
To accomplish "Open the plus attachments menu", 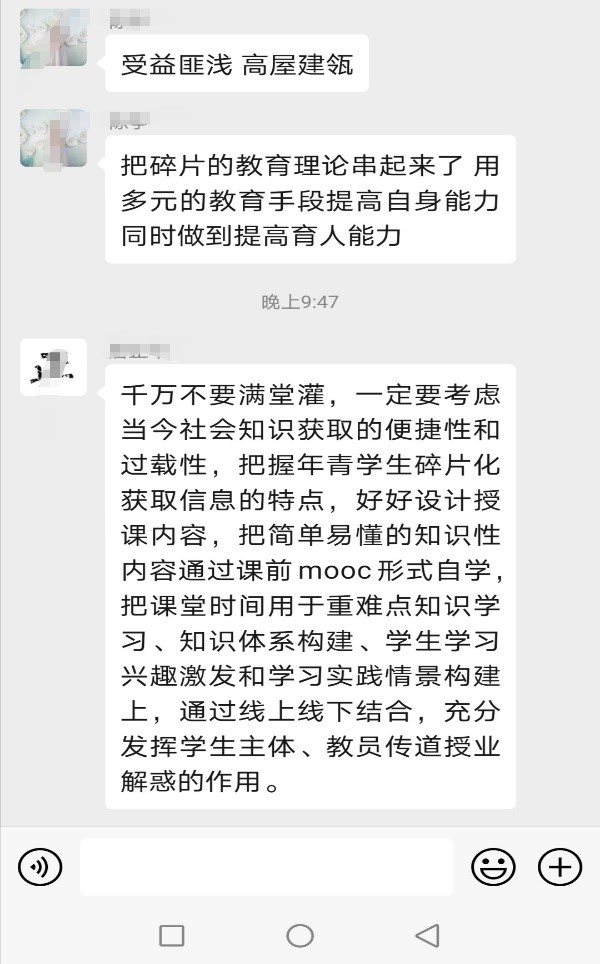I will [559, 867].
